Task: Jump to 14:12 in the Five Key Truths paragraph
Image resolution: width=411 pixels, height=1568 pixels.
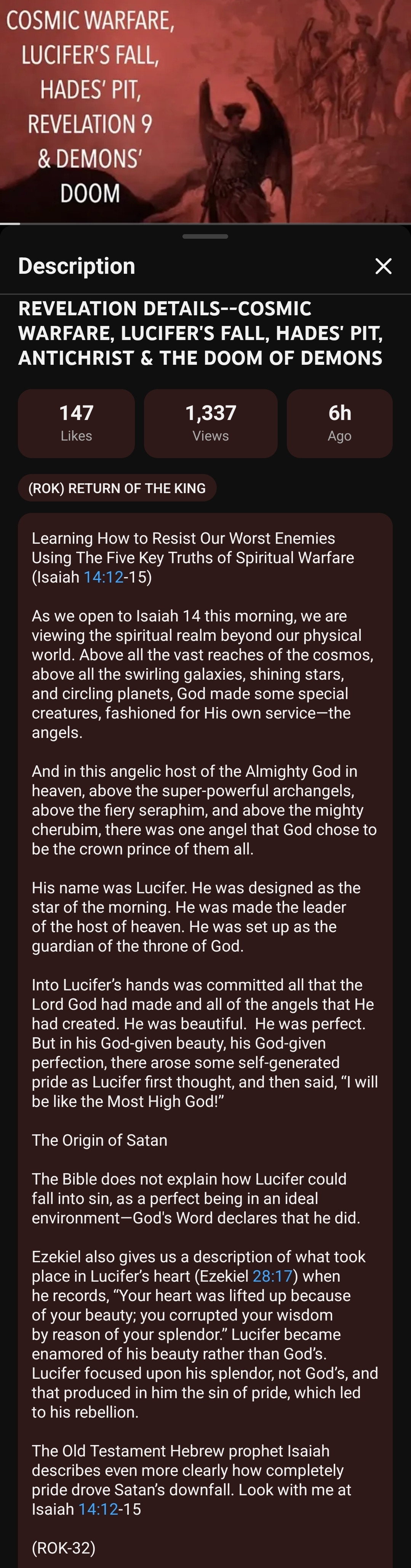Action: (103, 577)
